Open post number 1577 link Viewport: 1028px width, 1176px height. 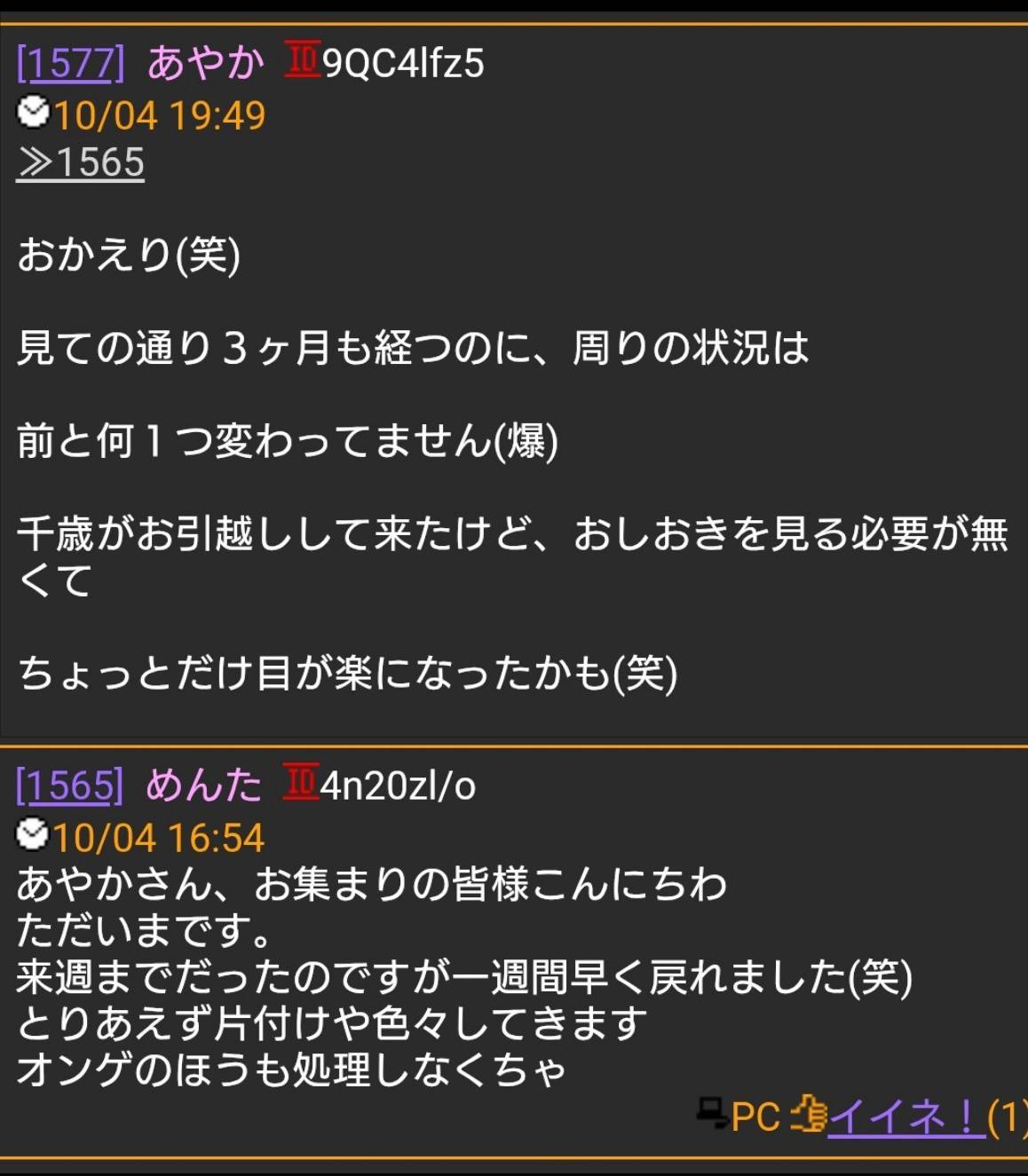(x=70, y=64)
